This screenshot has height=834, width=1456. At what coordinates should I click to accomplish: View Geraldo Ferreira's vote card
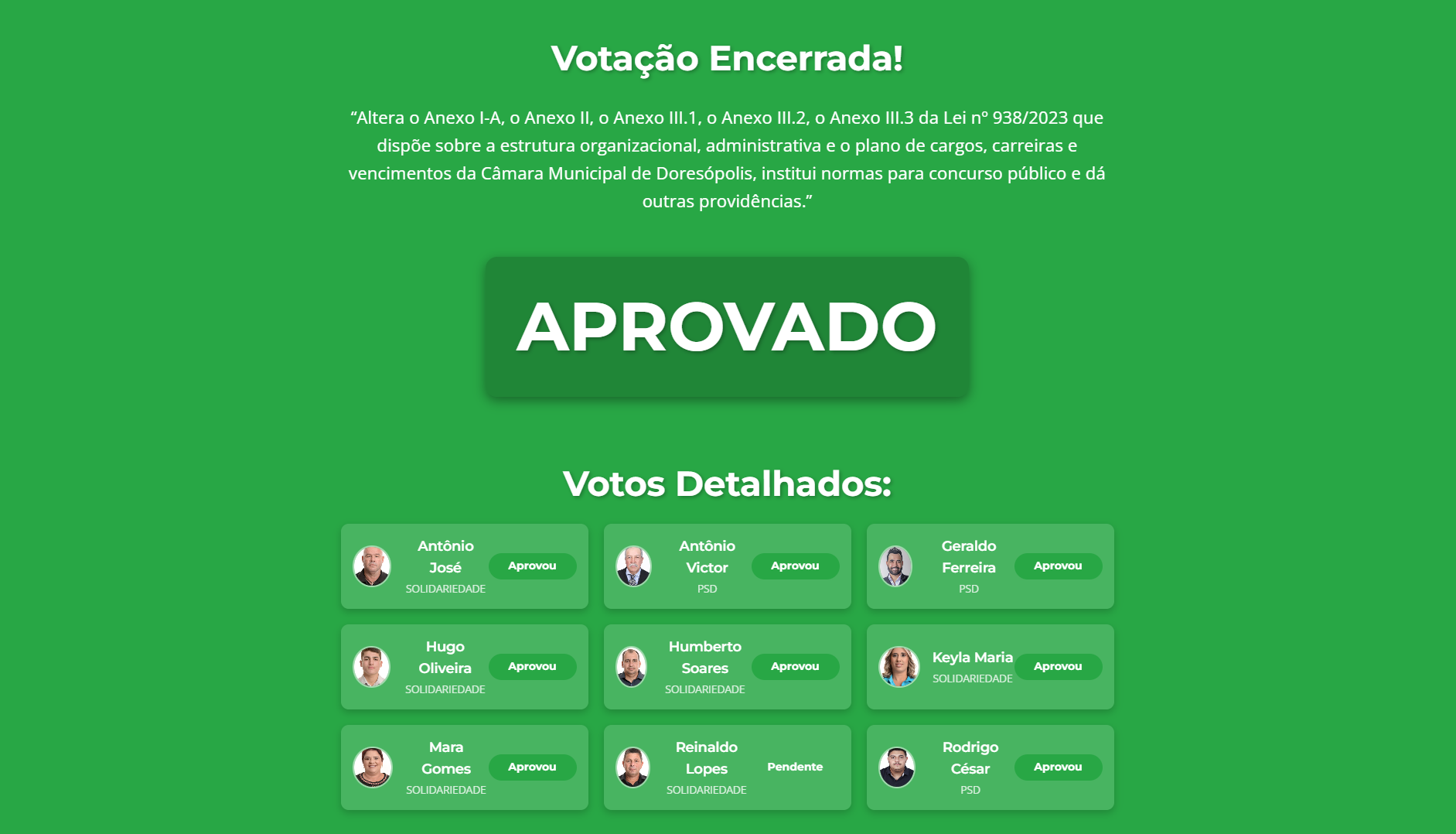click(x=990, y=566)
